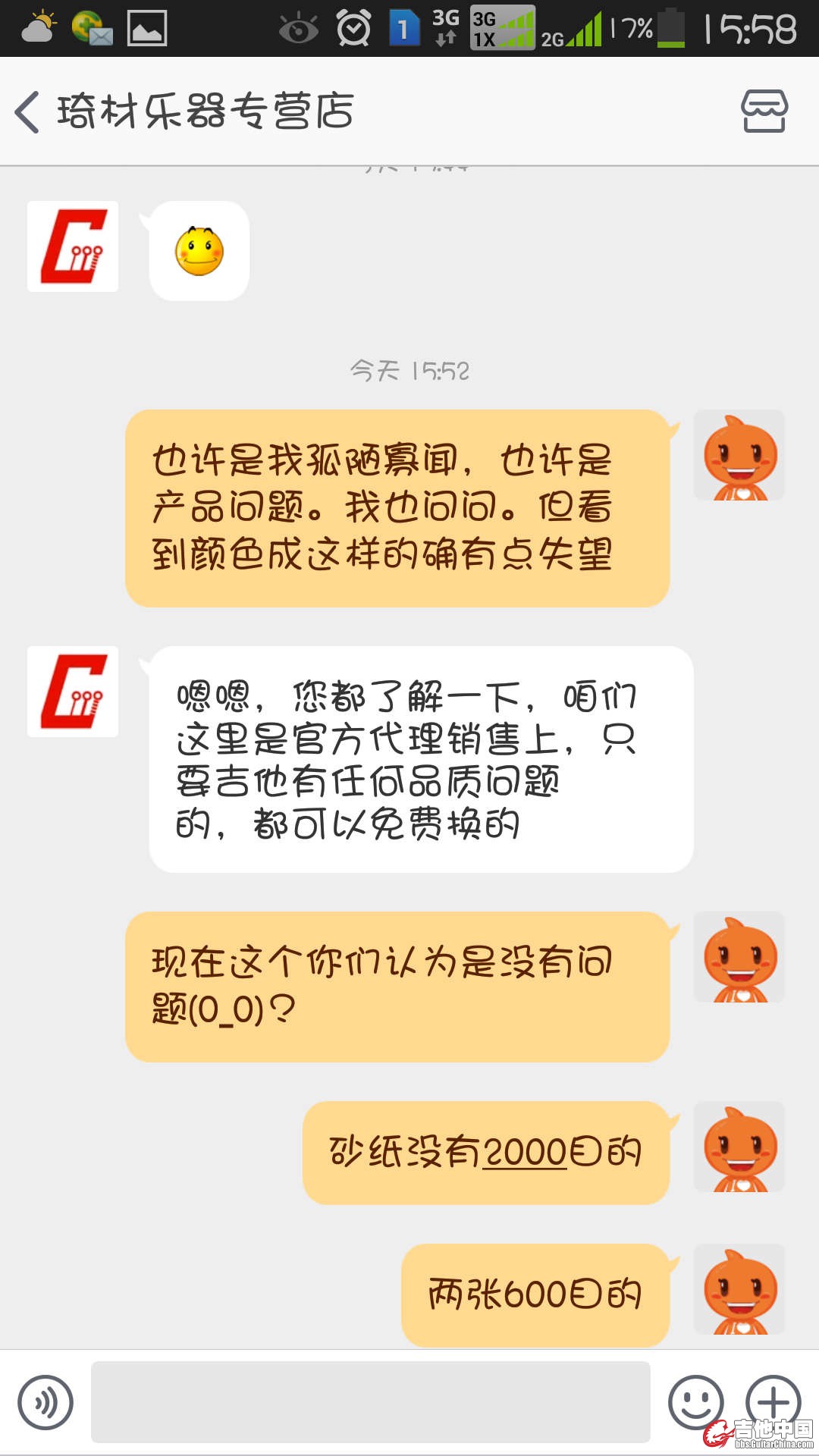Tap the message text field
Viewport: 819px width, 1456px height.
coord(370,1401)
